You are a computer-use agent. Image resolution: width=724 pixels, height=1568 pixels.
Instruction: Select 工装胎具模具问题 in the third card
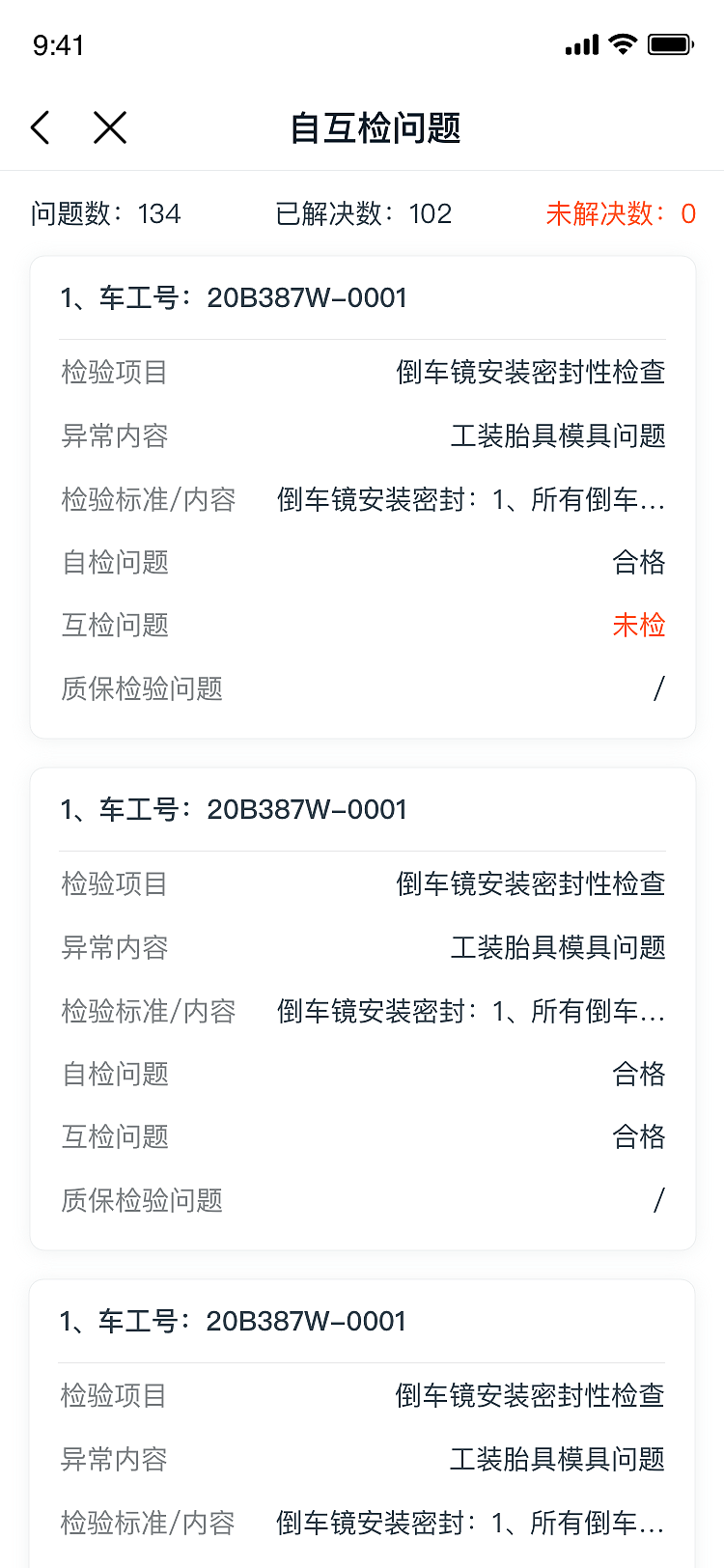click(558, 1459)
